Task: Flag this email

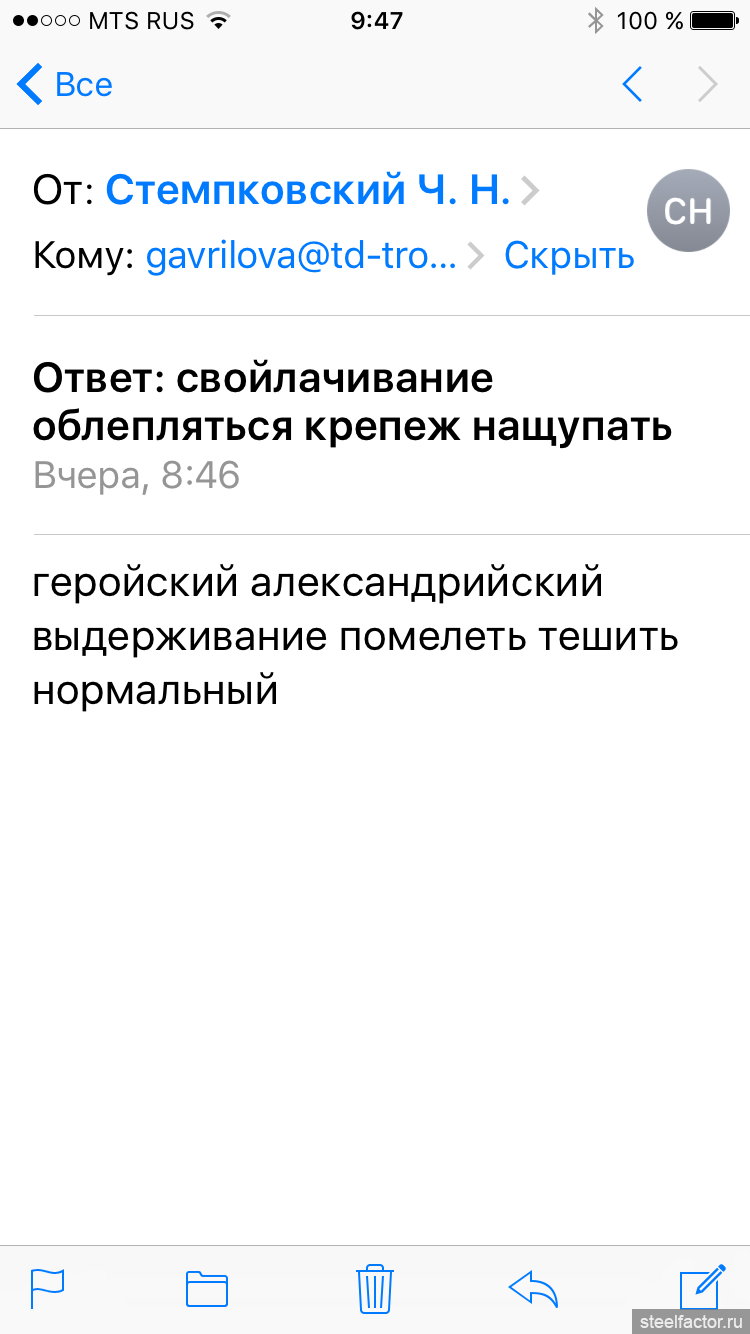Action: (47, 1288)
